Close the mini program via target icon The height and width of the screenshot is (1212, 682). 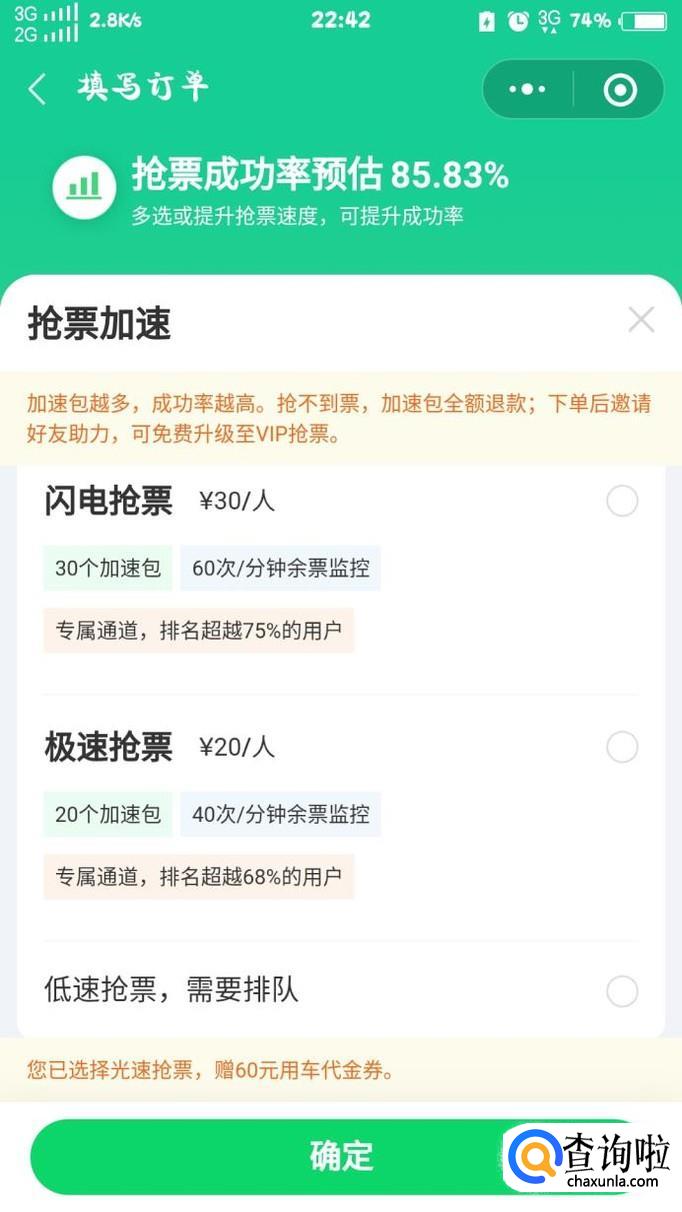tap(620, 90)
